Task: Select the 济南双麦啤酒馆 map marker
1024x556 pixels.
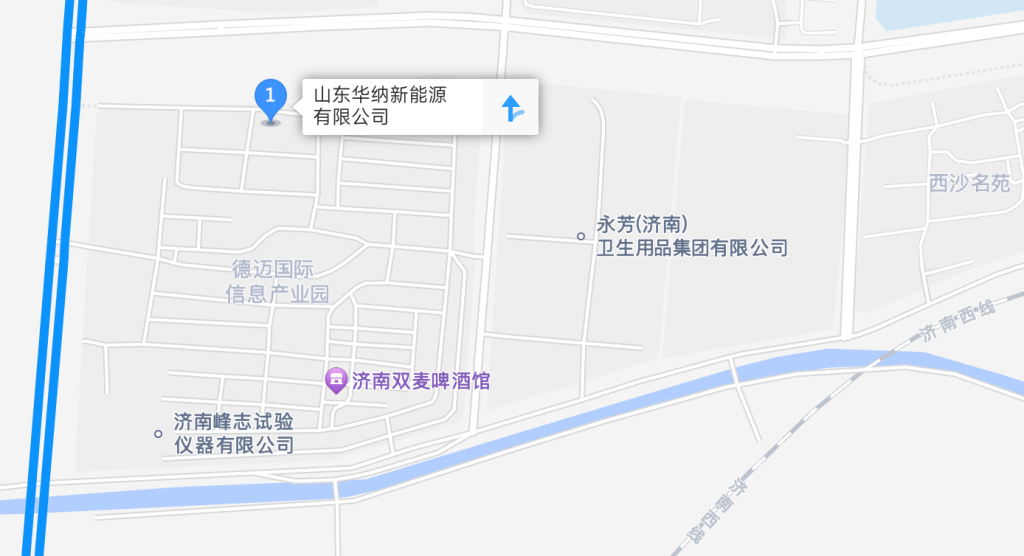Action: (x=337, y=381)
